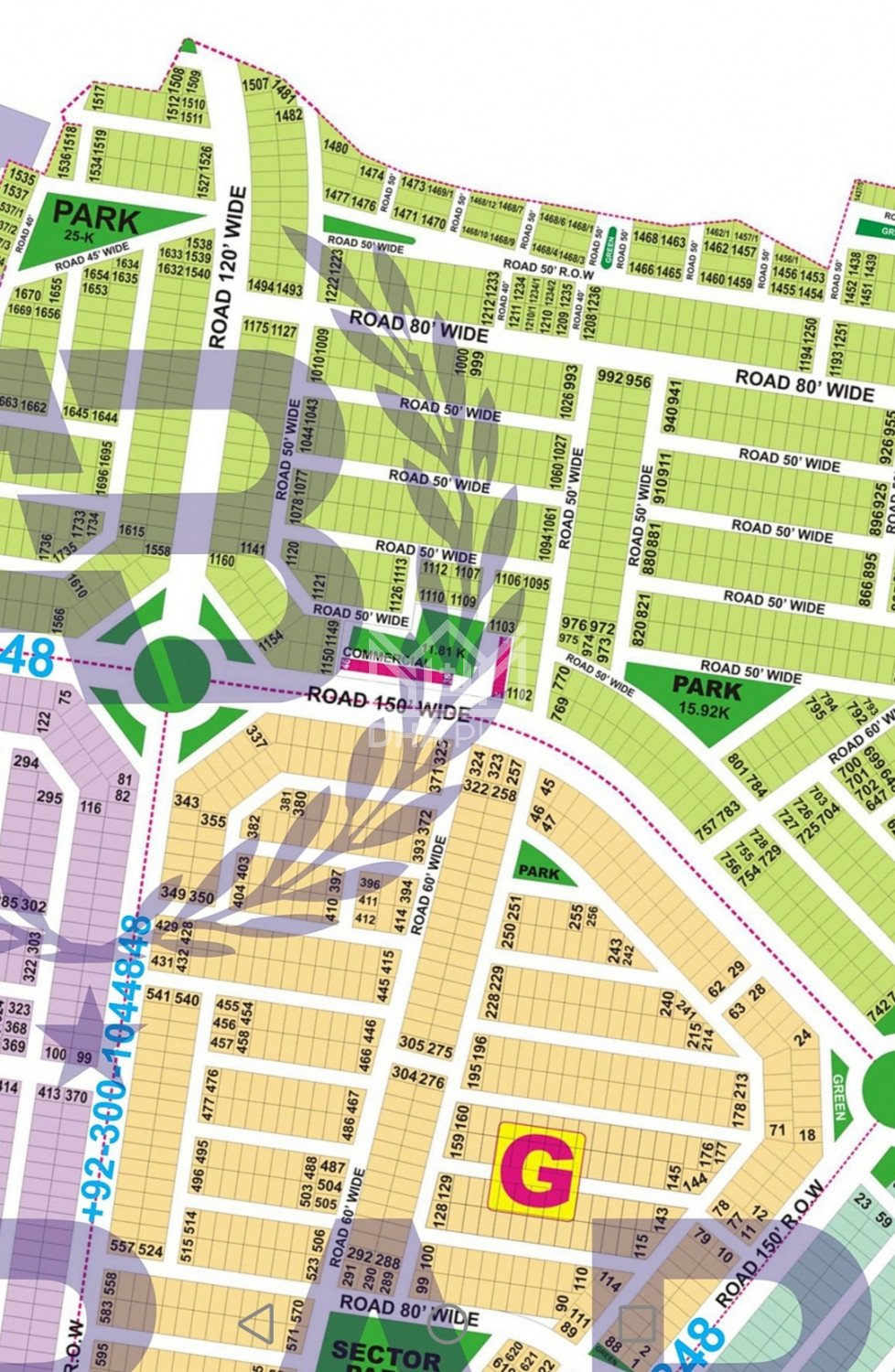Go to the home screen

point(447,1323)
